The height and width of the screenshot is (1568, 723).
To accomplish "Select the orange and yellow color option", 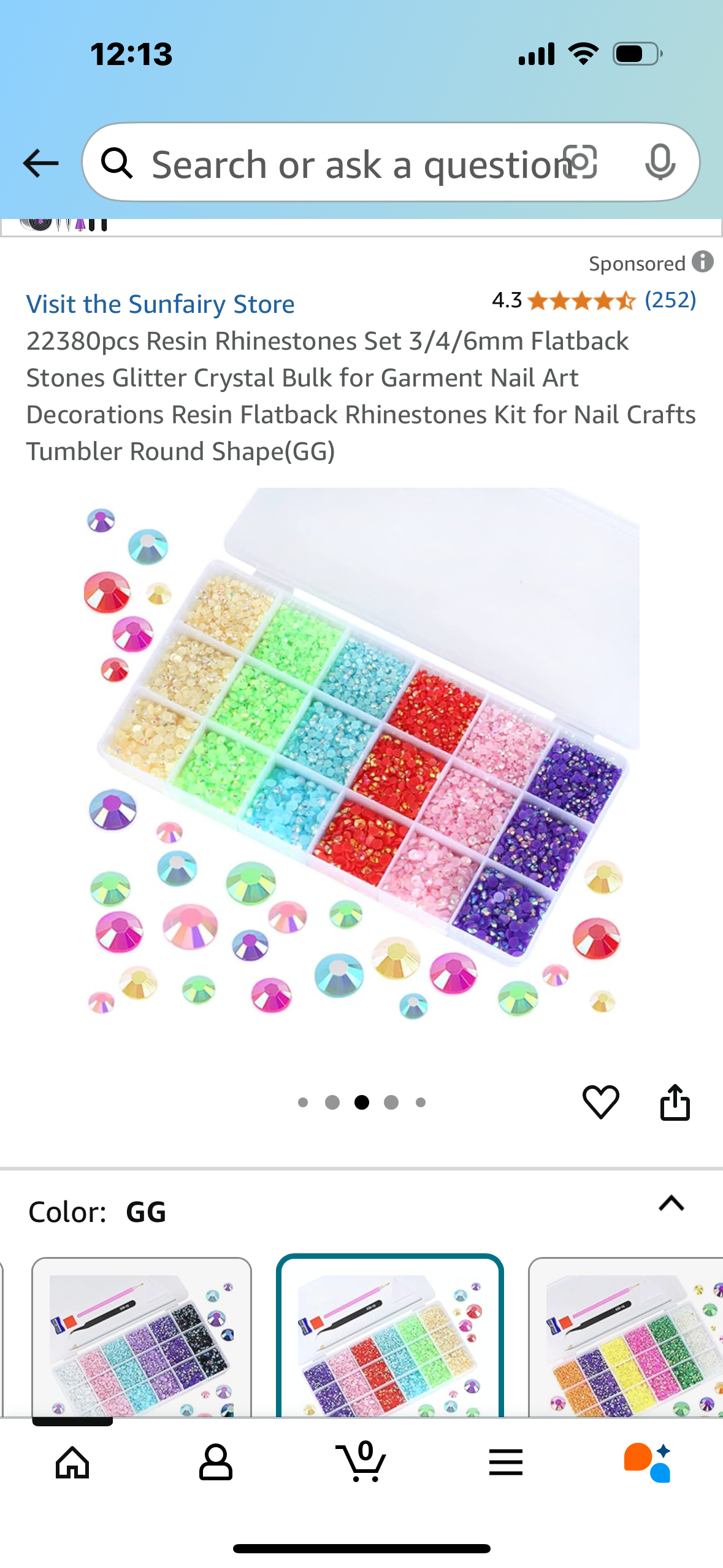I will click(x=625, y=1337).
